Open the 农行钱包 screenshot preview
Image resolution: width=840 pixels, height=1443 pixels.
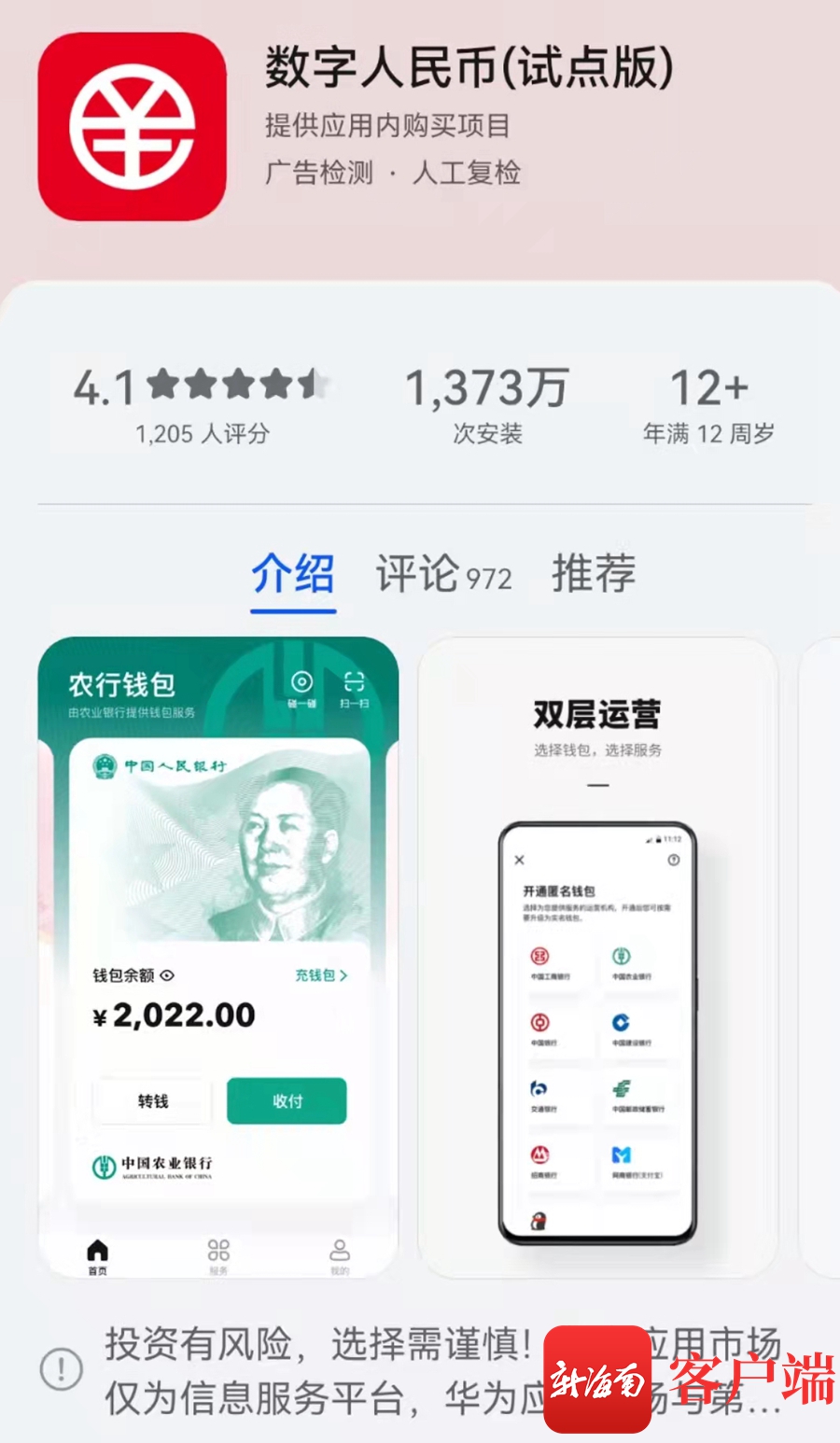(218, 957)
